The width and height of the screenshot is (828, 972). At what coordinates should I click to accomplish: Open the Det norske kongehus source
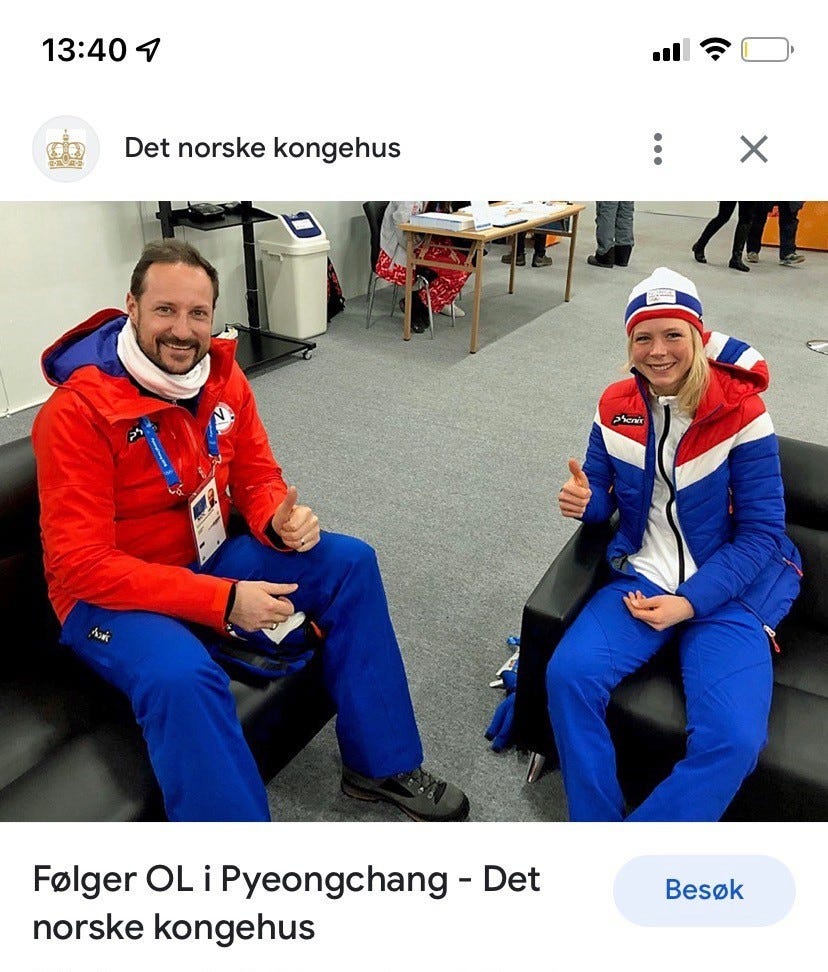262,149
